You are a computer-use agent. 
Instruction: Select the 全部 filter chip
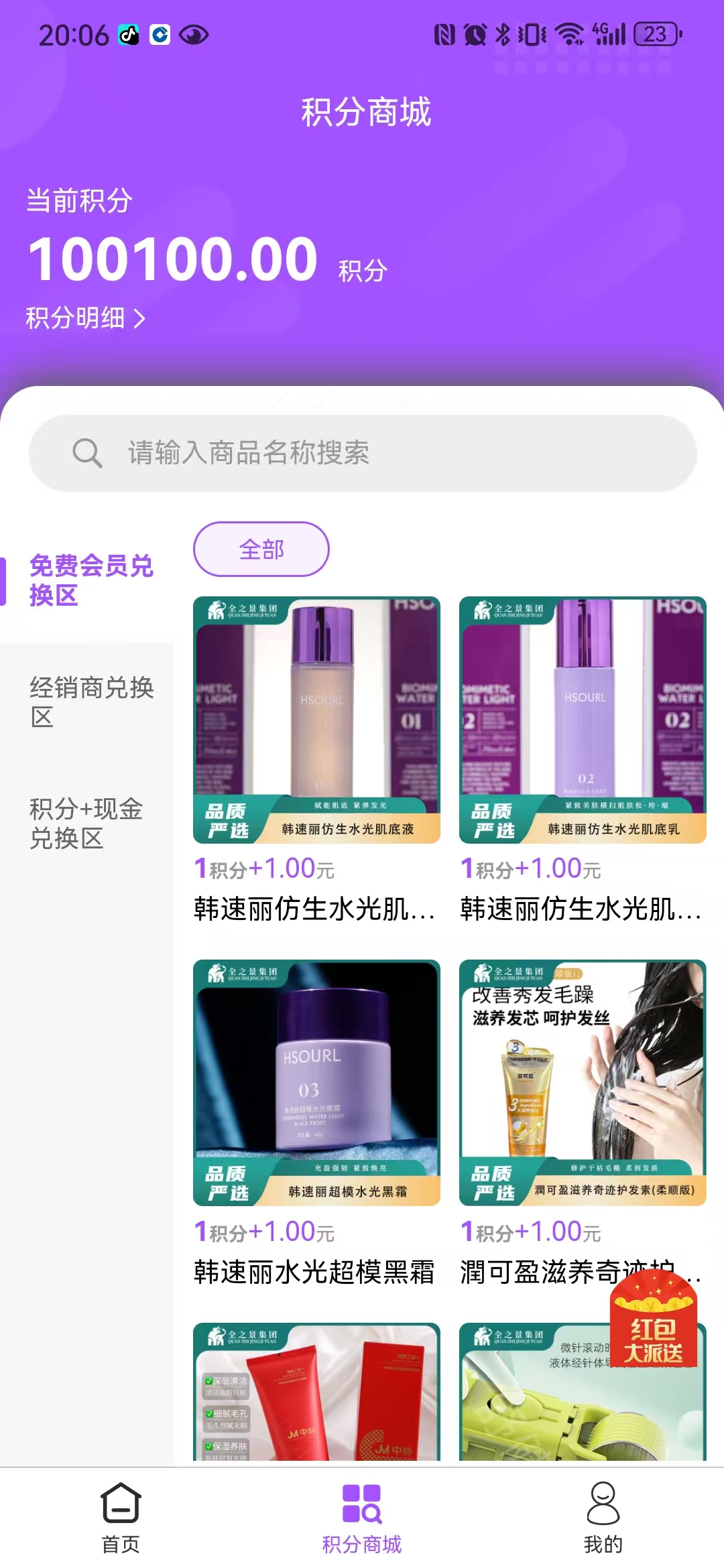coord(261,549)
